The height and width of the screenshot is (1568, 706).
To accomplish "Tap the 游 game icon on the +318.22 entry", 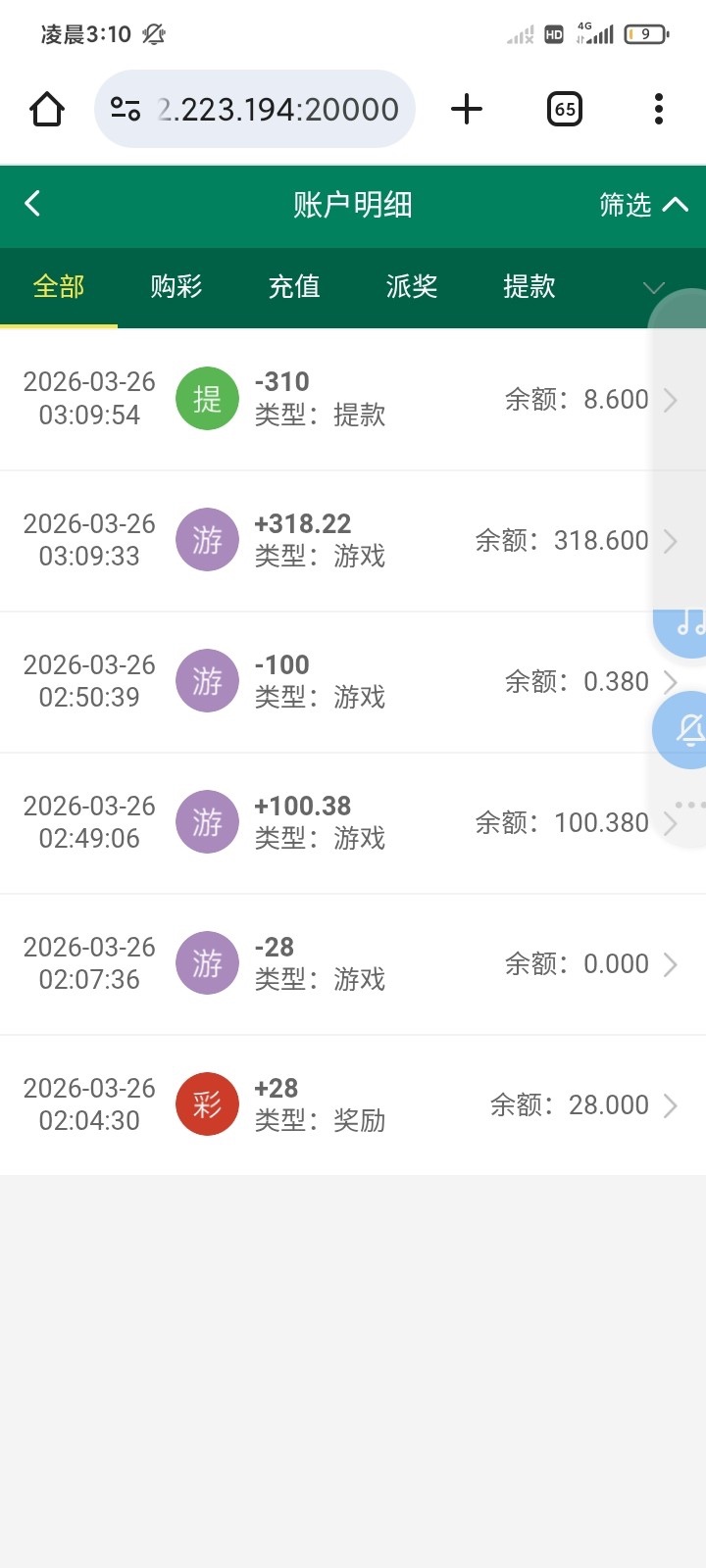I will coord(206,539).
